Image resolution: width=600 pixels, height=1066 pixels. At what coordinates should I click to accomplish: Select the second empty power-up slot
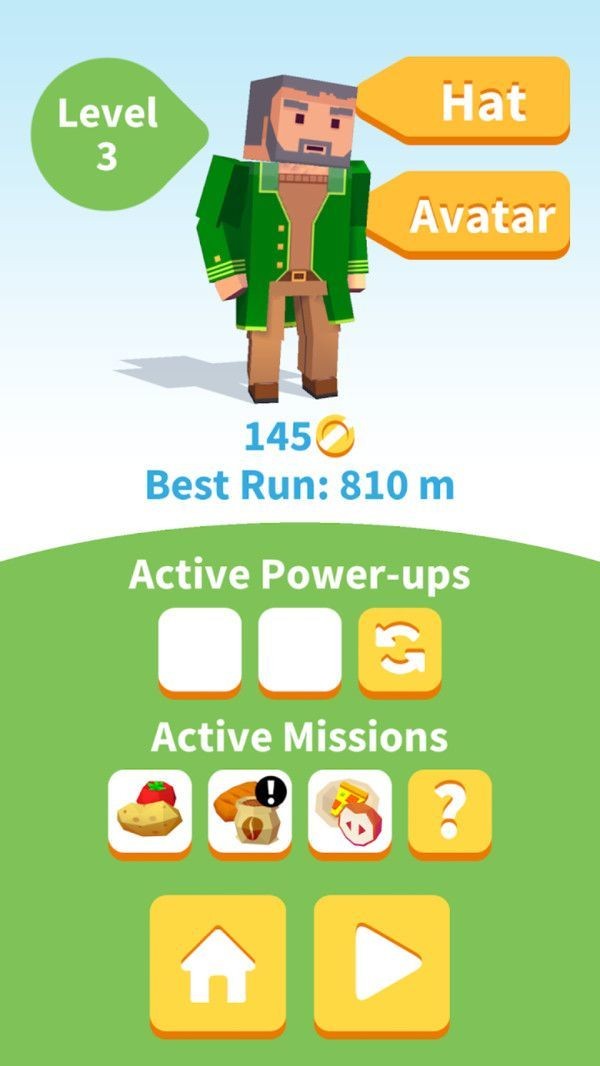tap(299, 650)
